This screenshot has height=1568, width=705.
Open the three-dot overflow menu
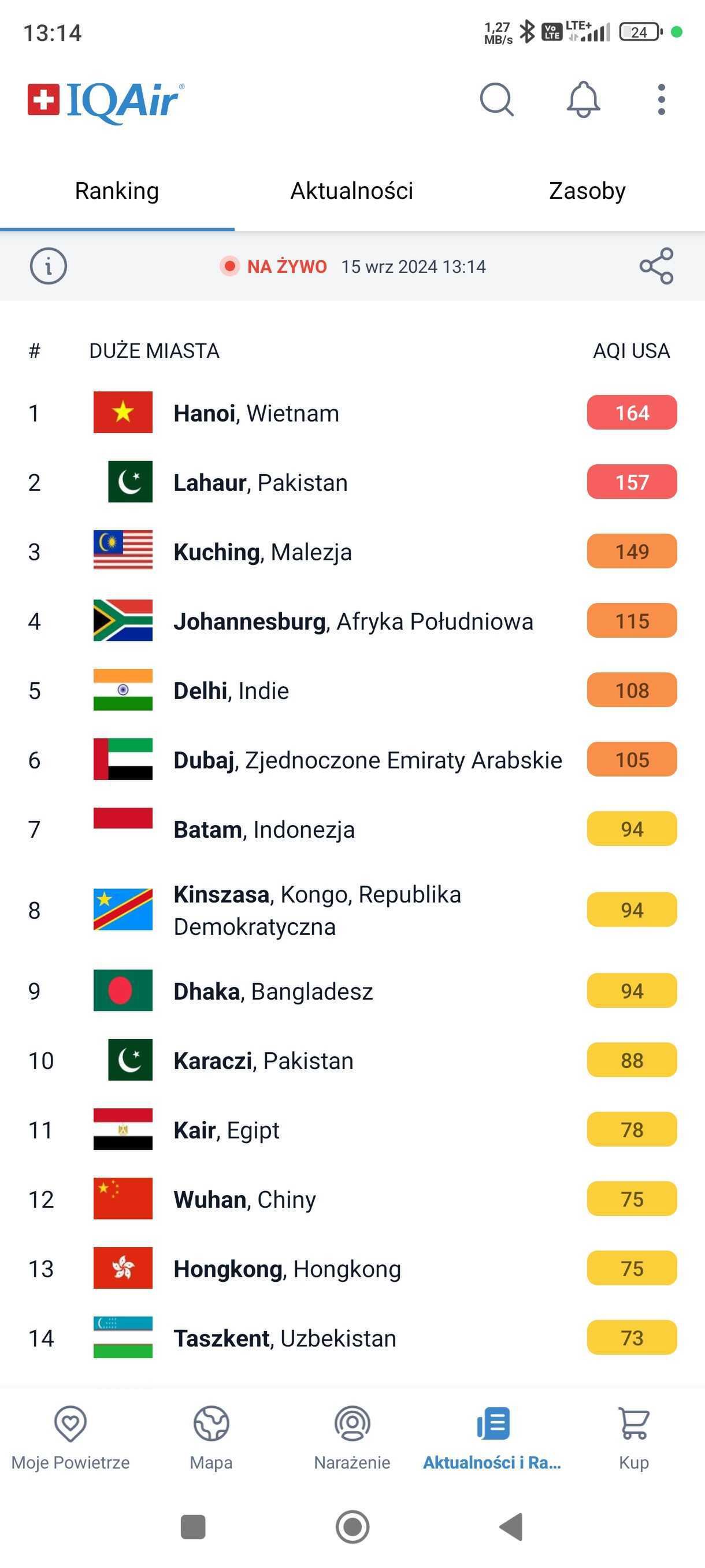click(661, 99)
